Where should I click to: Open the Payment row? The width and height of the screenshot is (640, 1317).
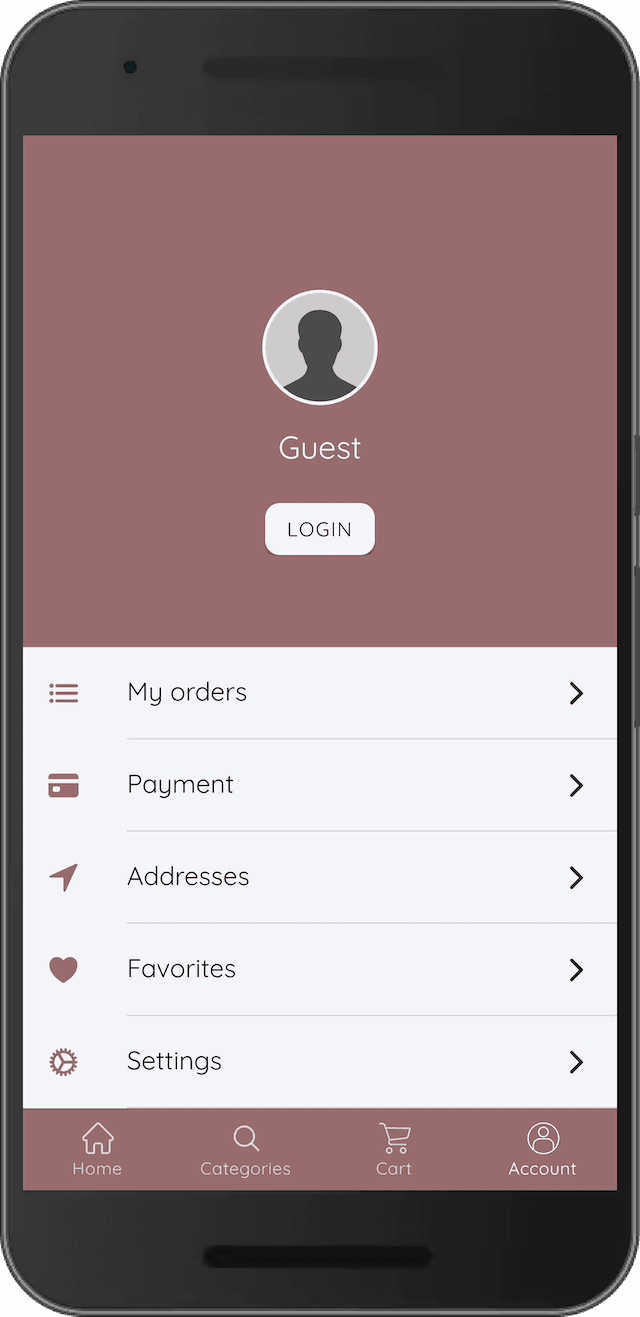point(320,785)
